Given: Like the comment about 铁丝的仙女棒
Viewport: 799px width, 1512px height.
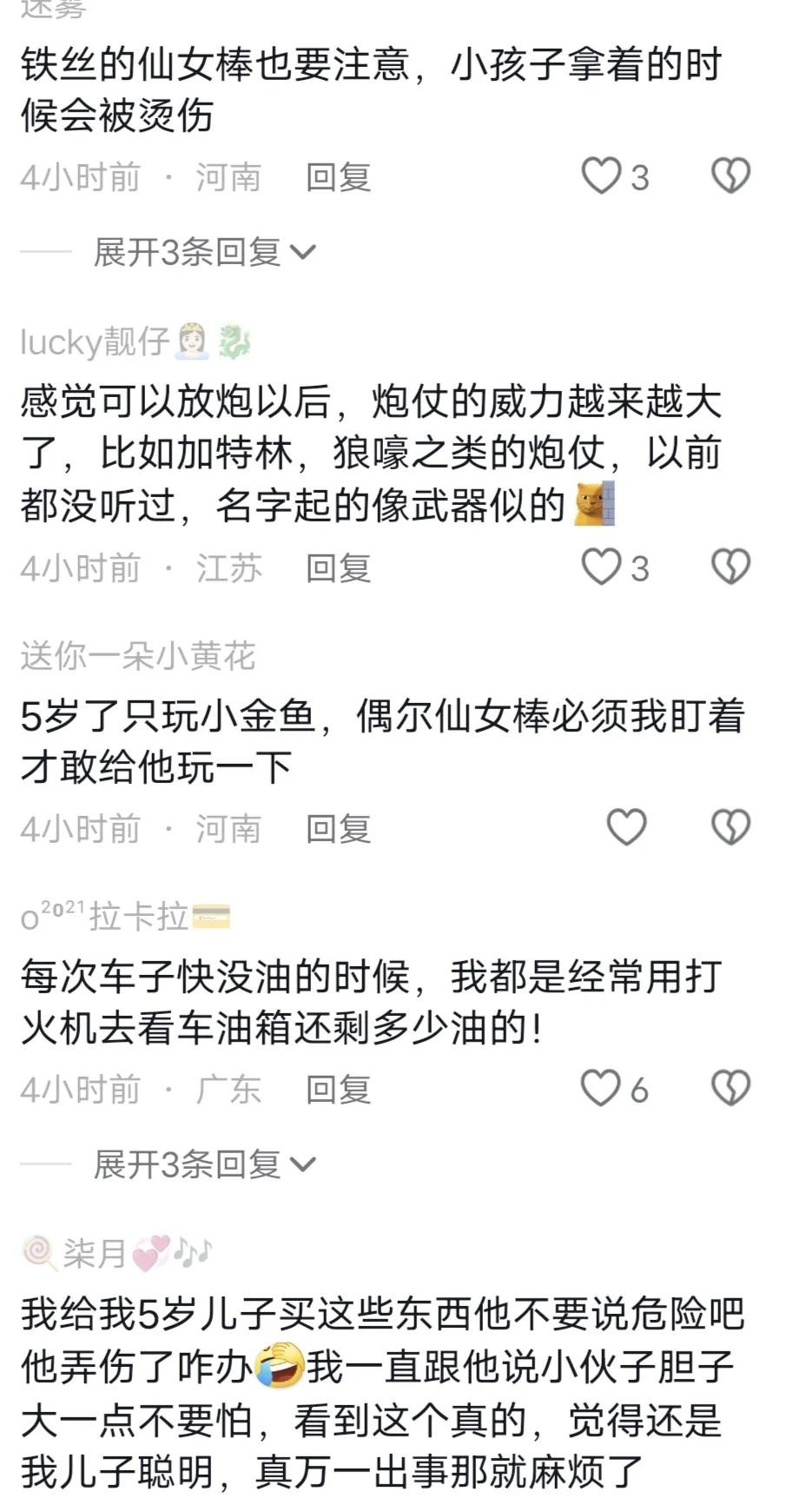Looking at the screenshot, I should pos(601,176).
